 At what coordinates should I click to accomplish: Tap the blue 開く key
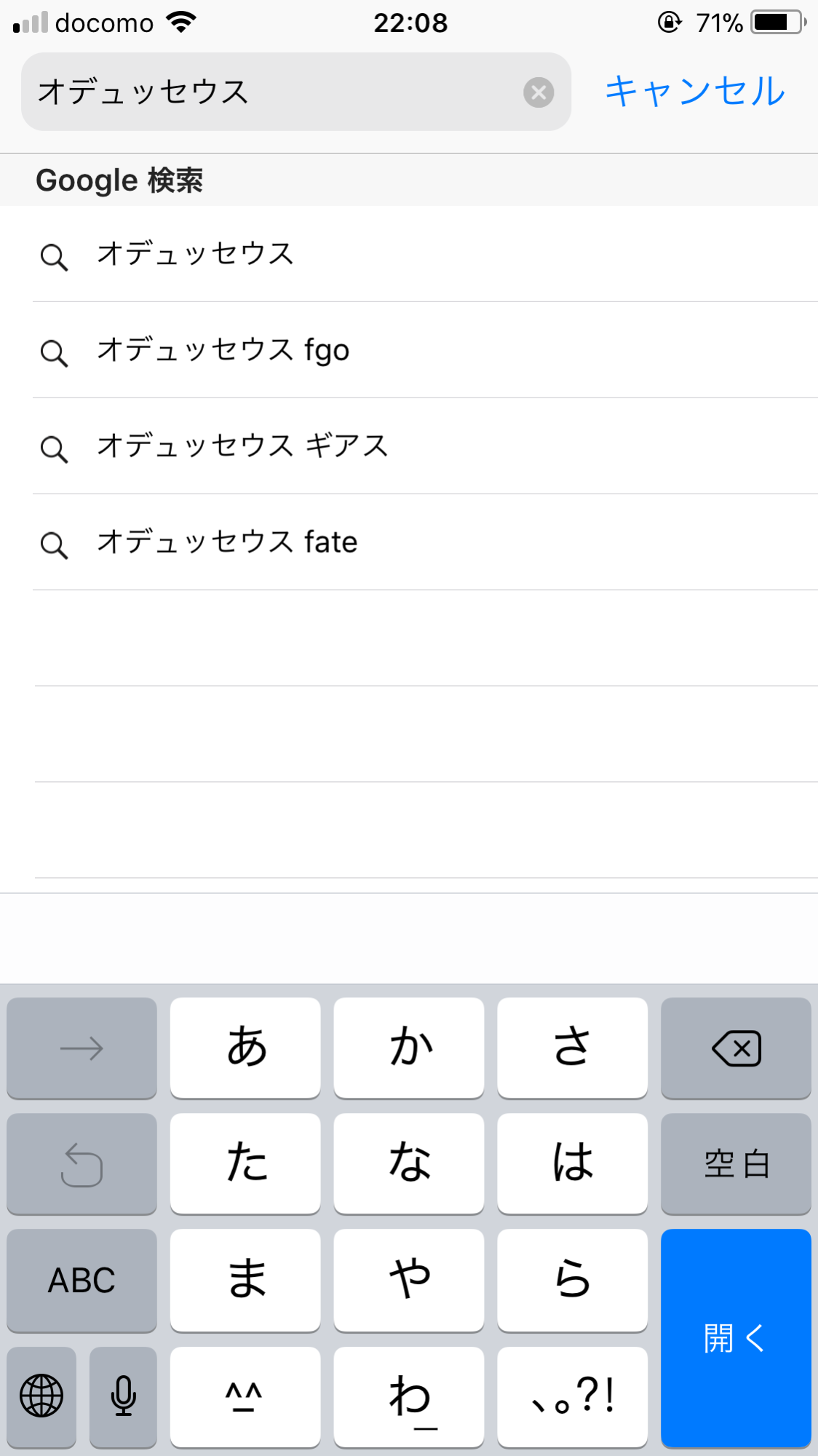pos(736,1338)
